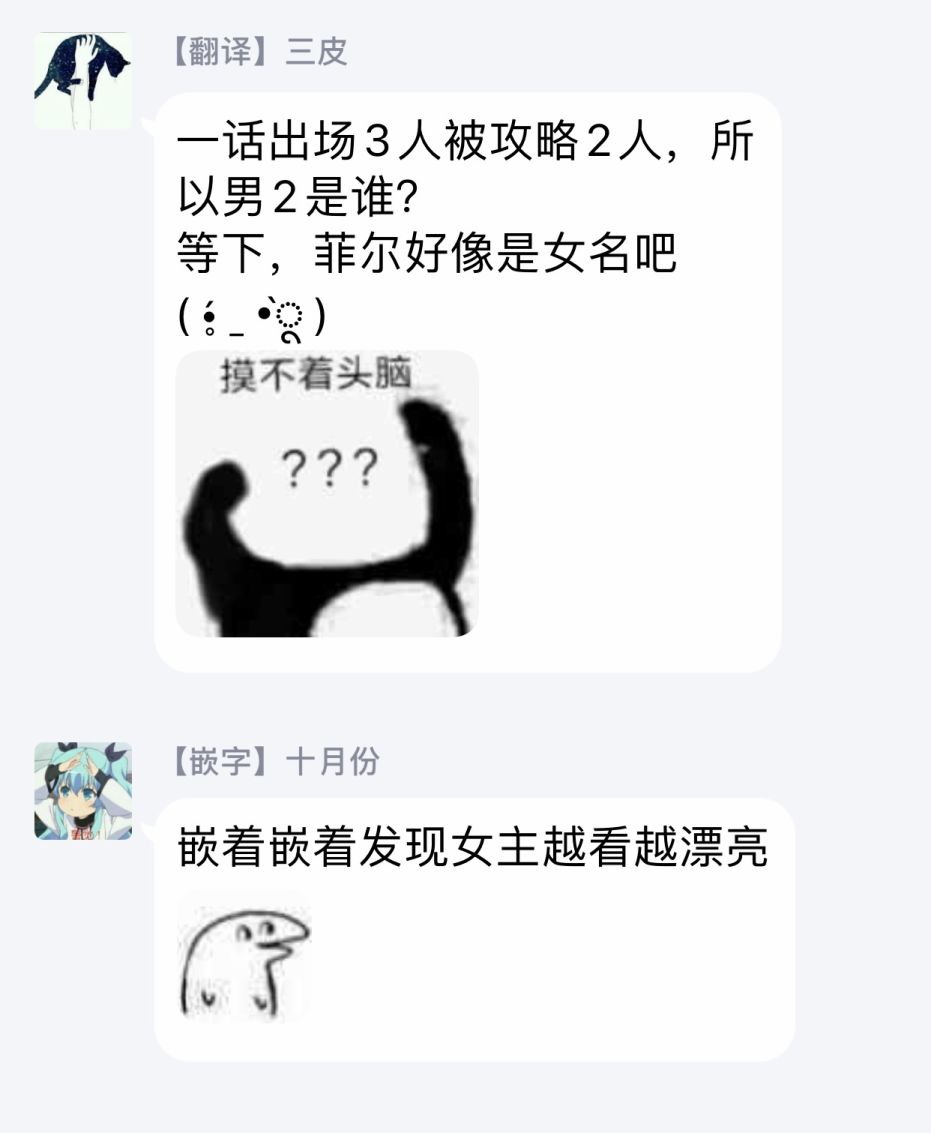Open 三皮's profile avatar
931x1133 pixels.
(83, 81)
